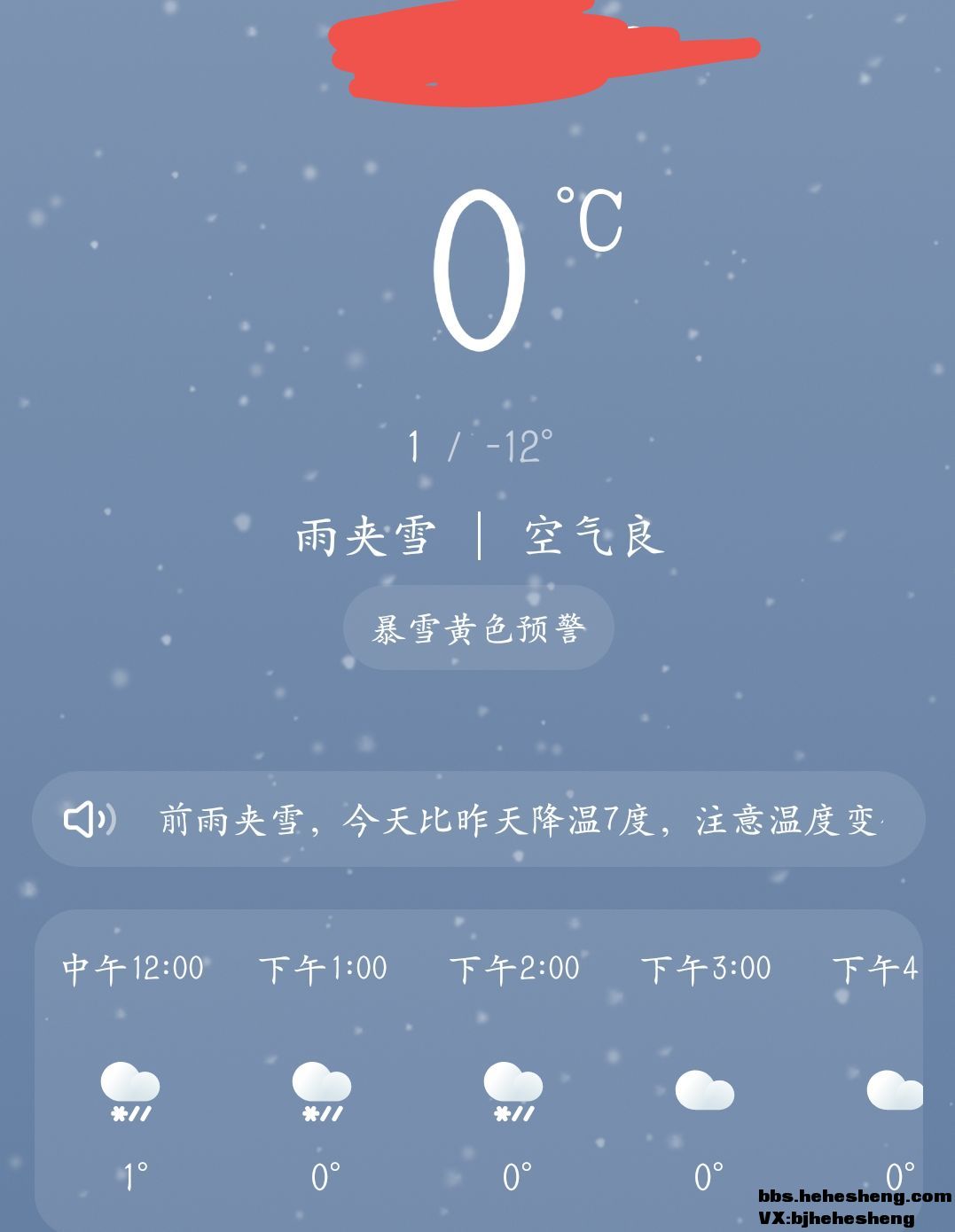Select the cloudy icon under 下午3:00

pyautogui.click(x=705, y=1088)
